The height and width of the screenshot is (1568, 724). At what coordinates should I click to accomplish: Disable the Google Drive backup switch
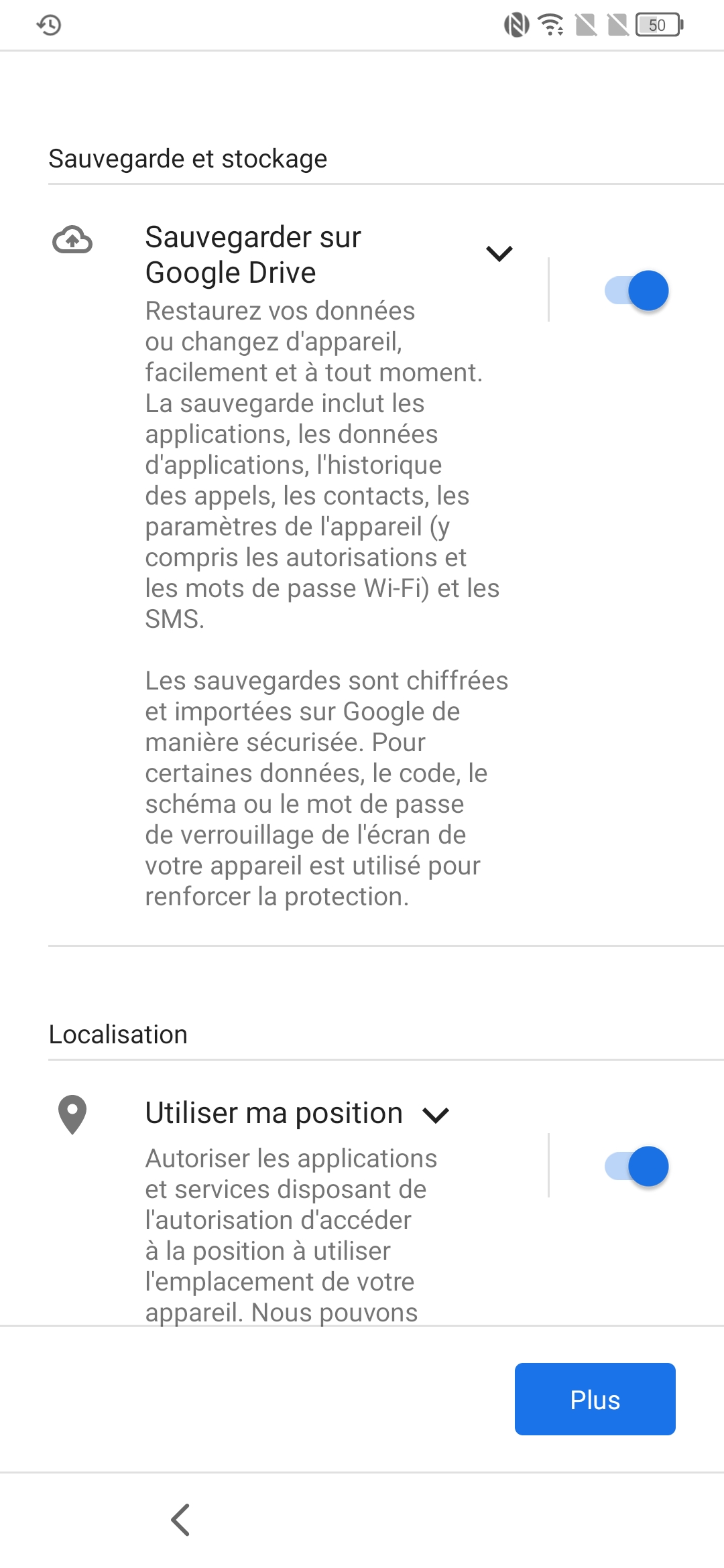click(637, 291)
